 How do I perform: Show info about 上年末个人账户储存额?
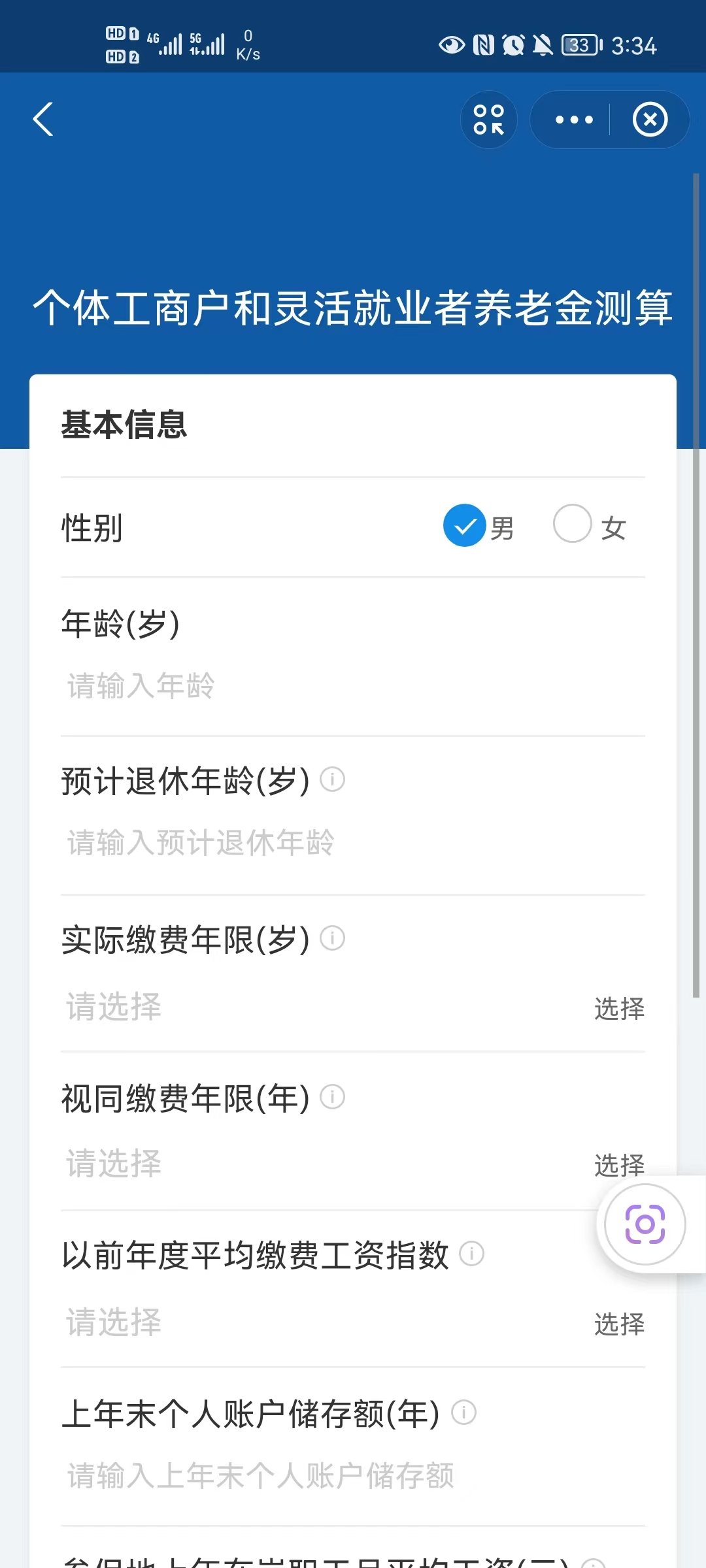point(464,1412)
